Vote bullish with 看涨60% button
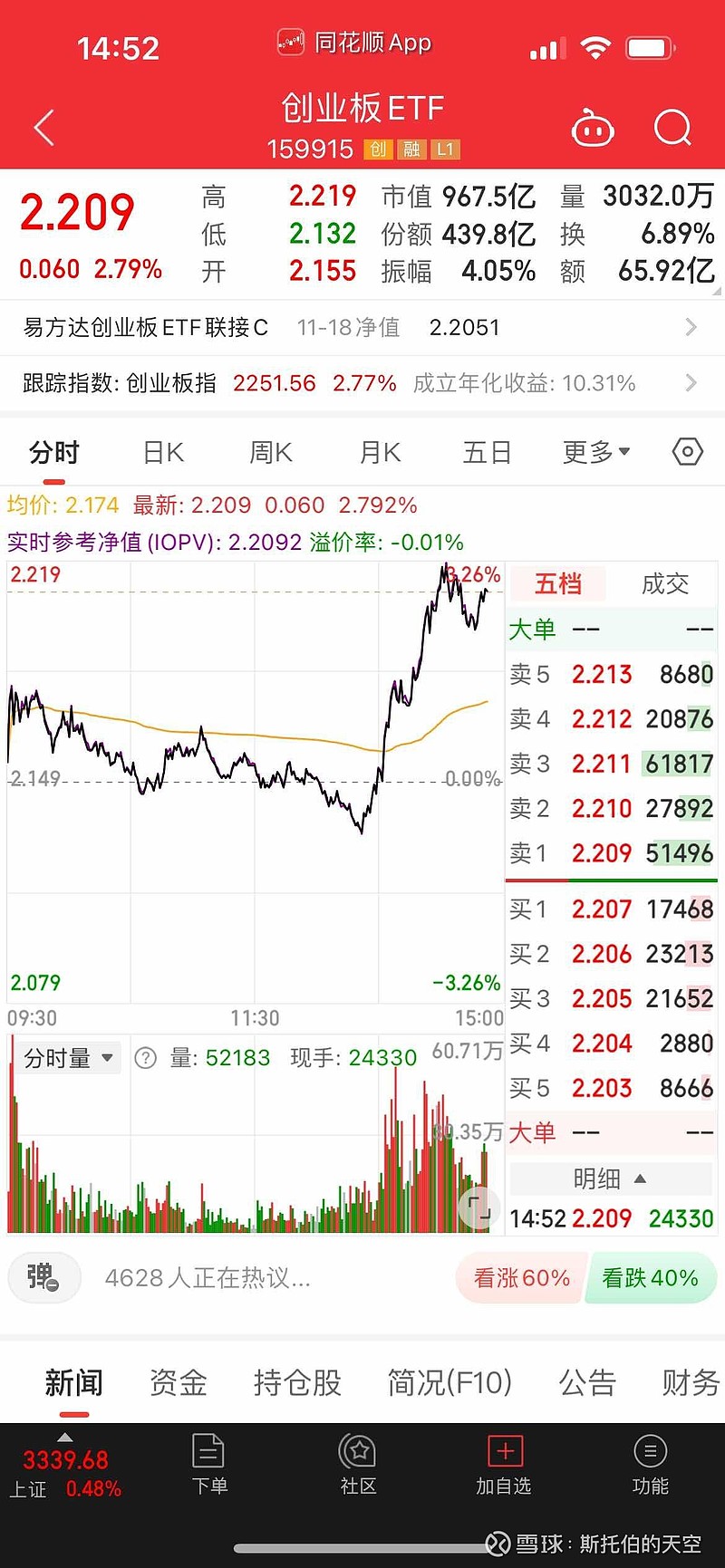 (521, 1277)
